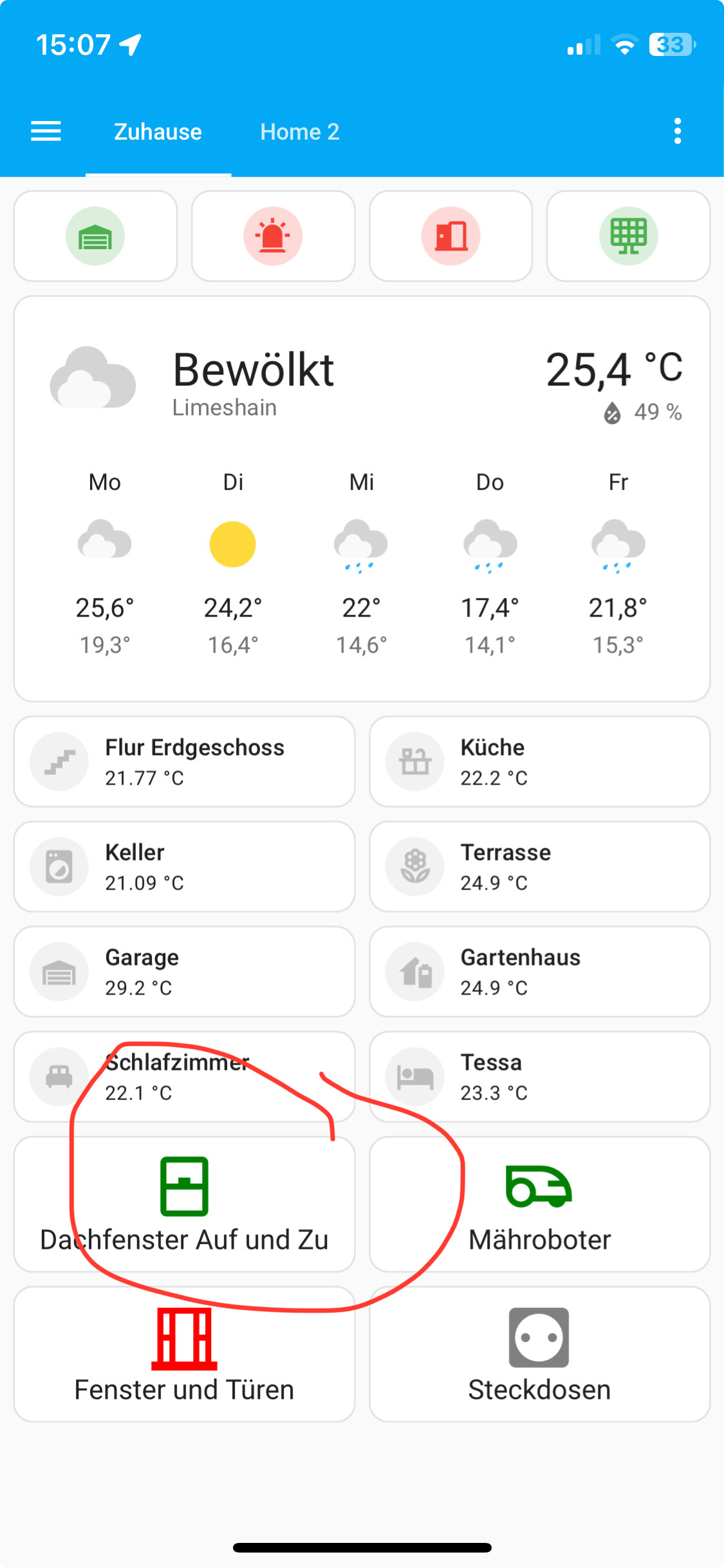Open the hamburger drawer menu
Image resolution: width=724 pixels, height=1568 pixels.
[46, 131]
